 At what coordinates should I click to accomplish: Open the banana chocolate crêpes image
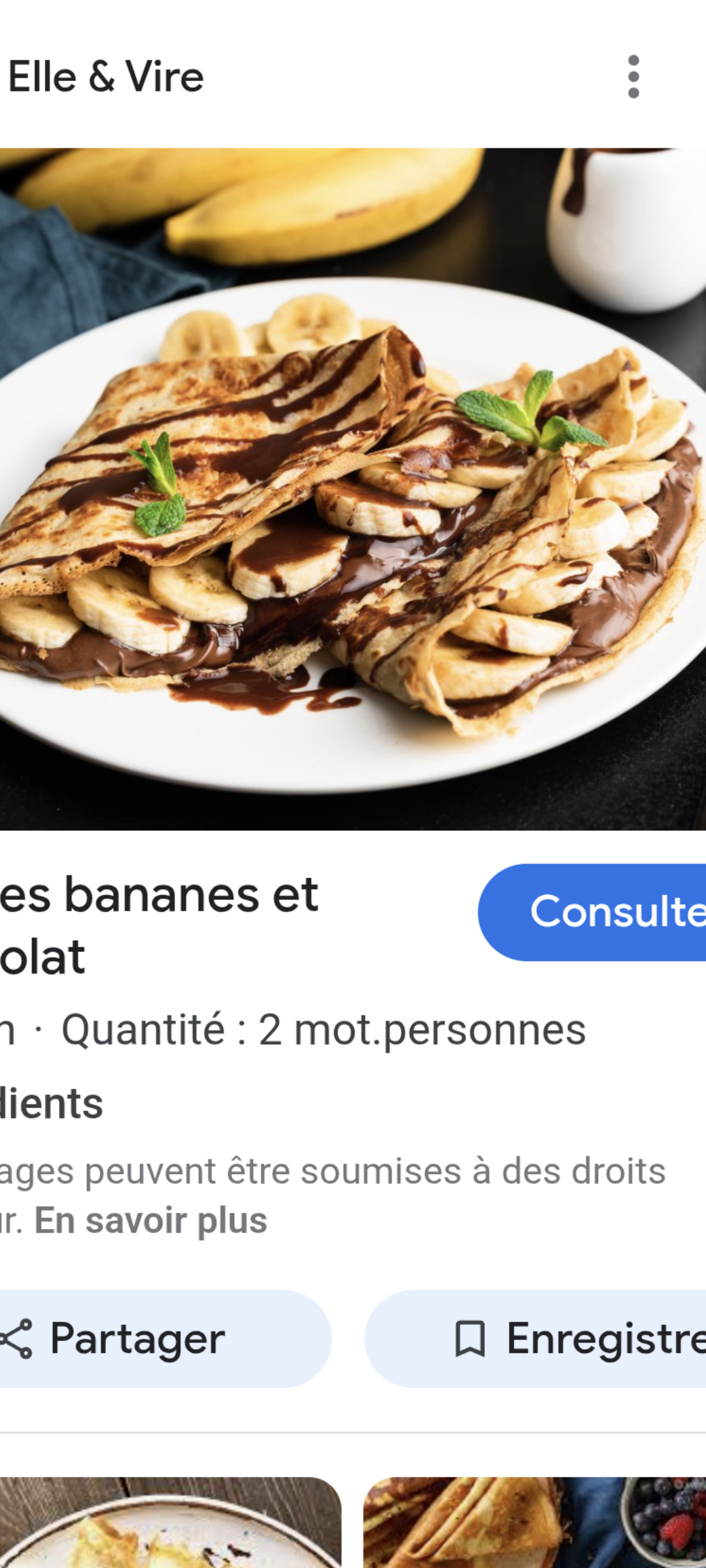353,489
